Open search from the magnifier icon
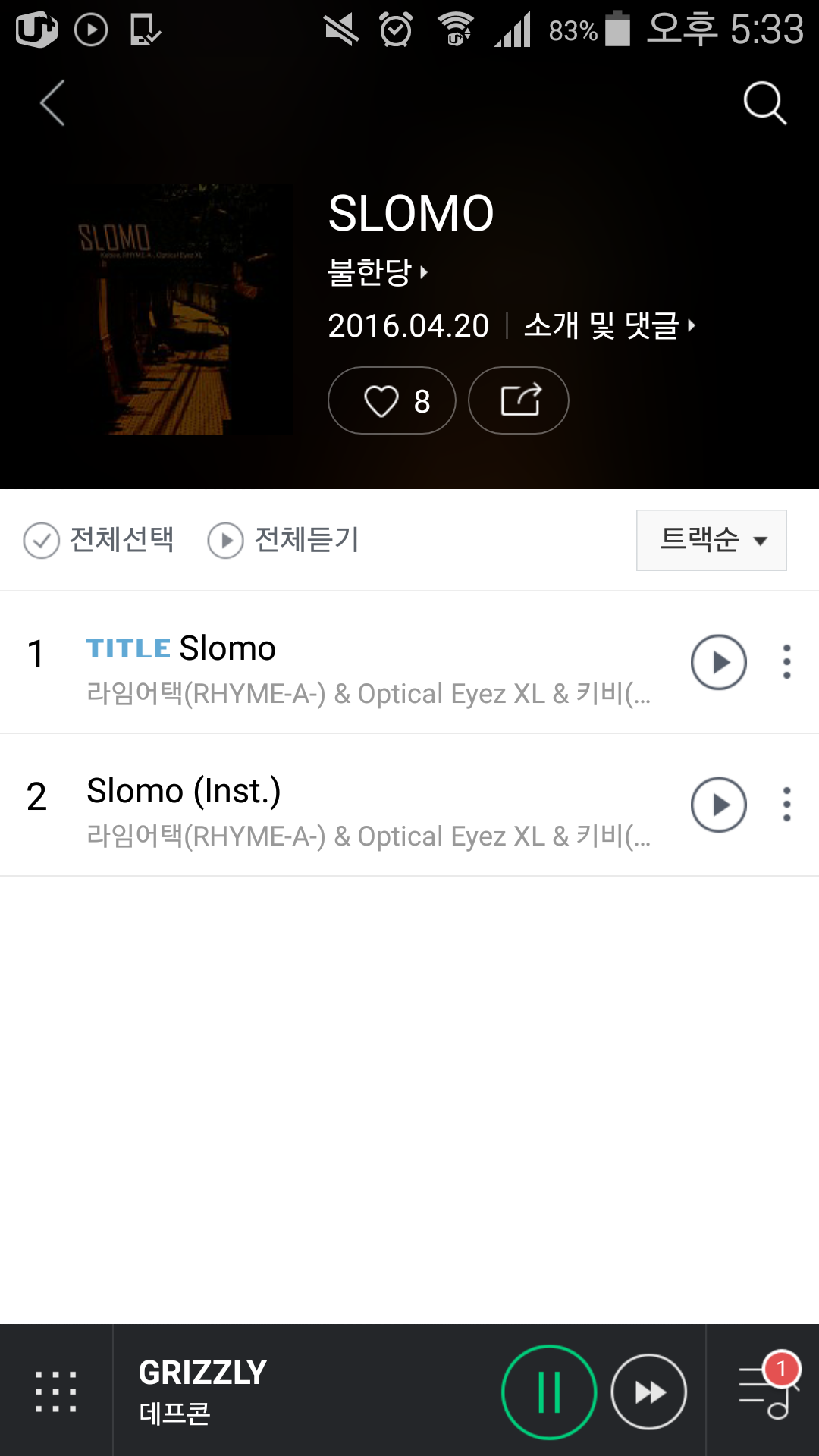Image resolution: width=819 pixels, height=1456 pixels. click(764, 103)
